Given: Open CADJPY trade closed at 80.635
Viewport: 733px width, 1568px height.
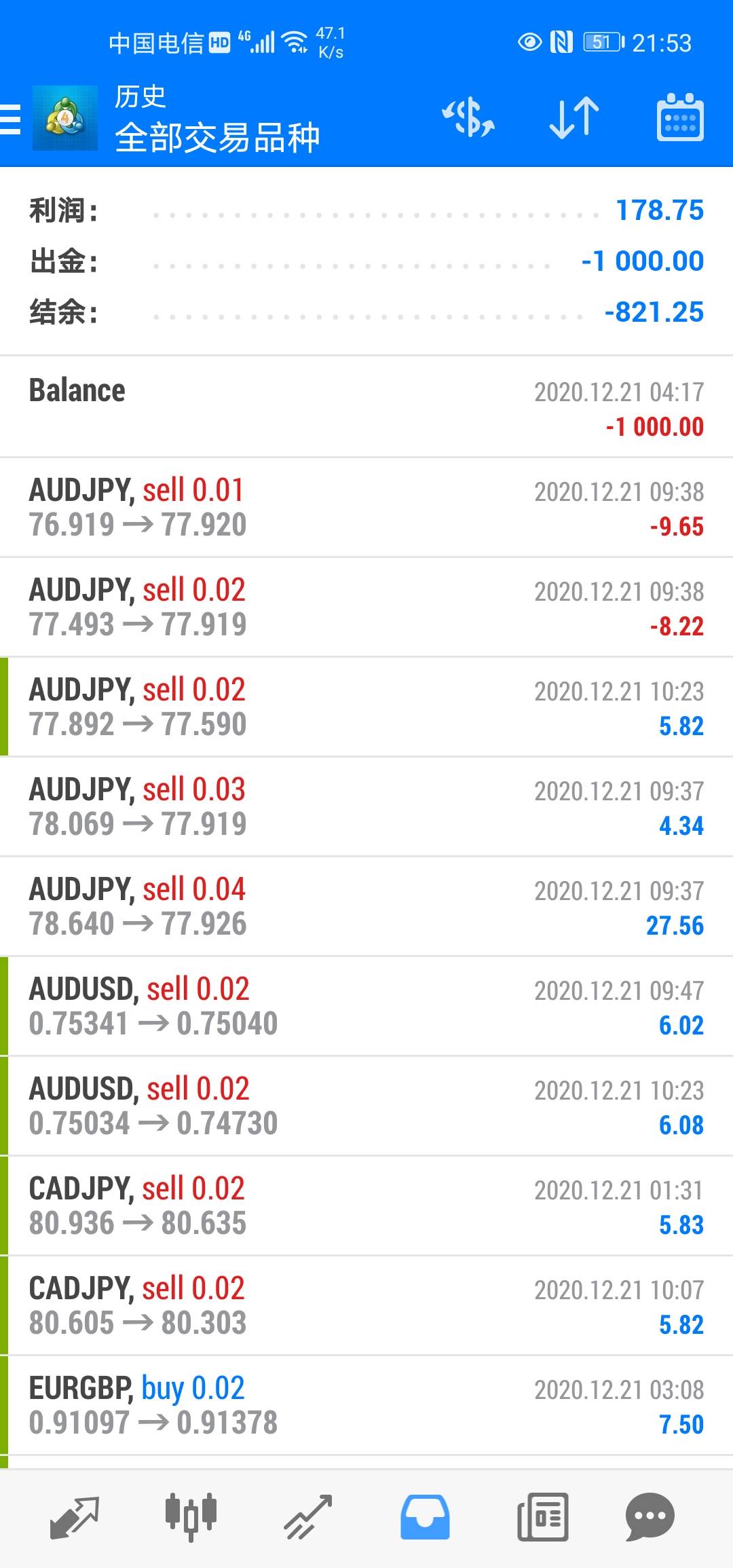Looking at the screenshot, I should (x=366, y=1206).
